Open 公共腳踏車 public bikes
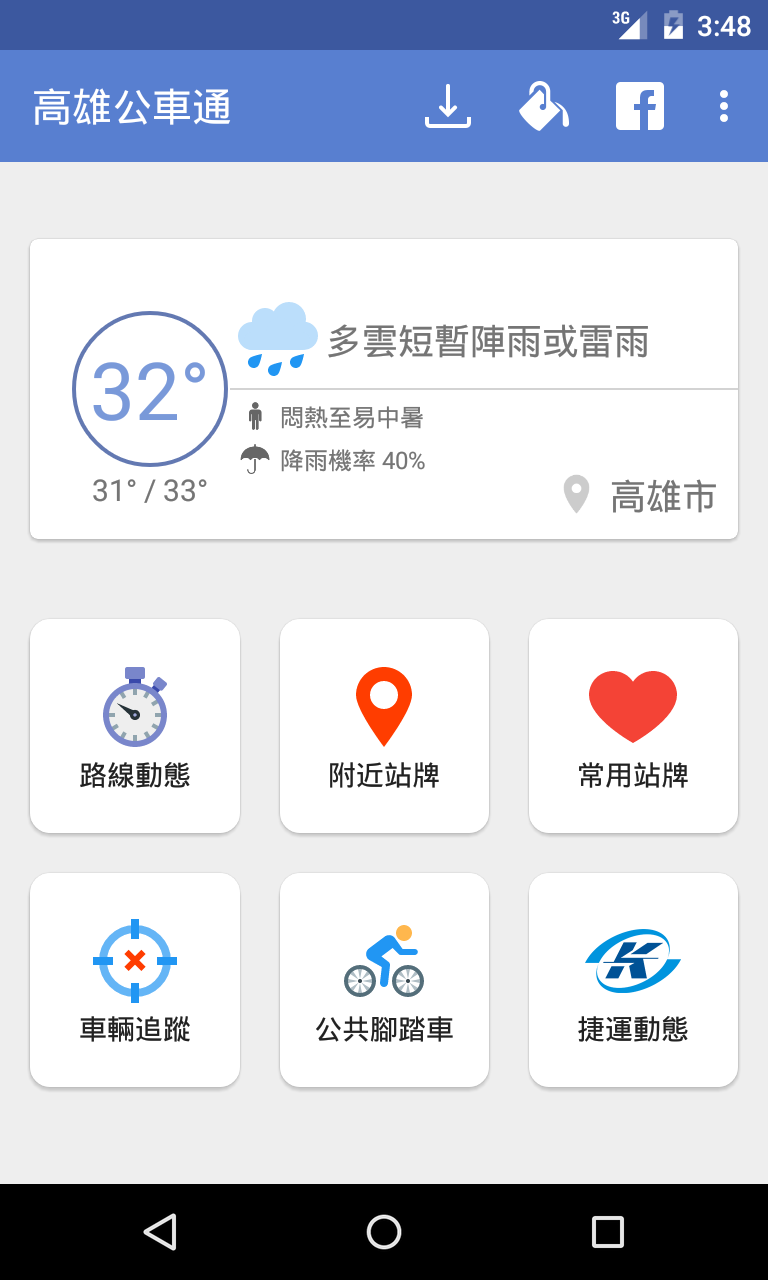 384,980
